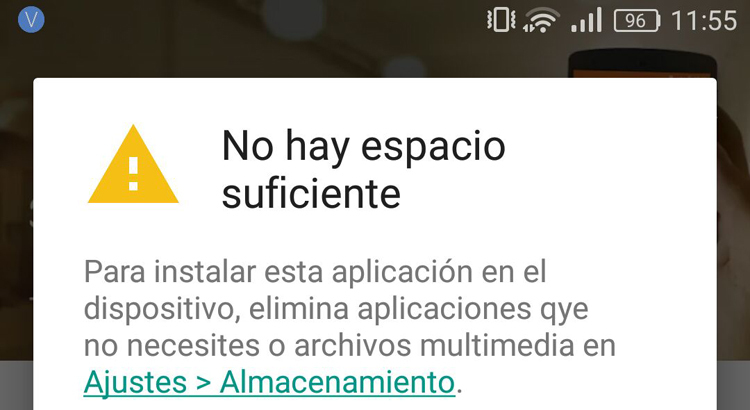Open the Ajustes > Almacenamiento link
The image size is (750, 410).
click(268, 382)
